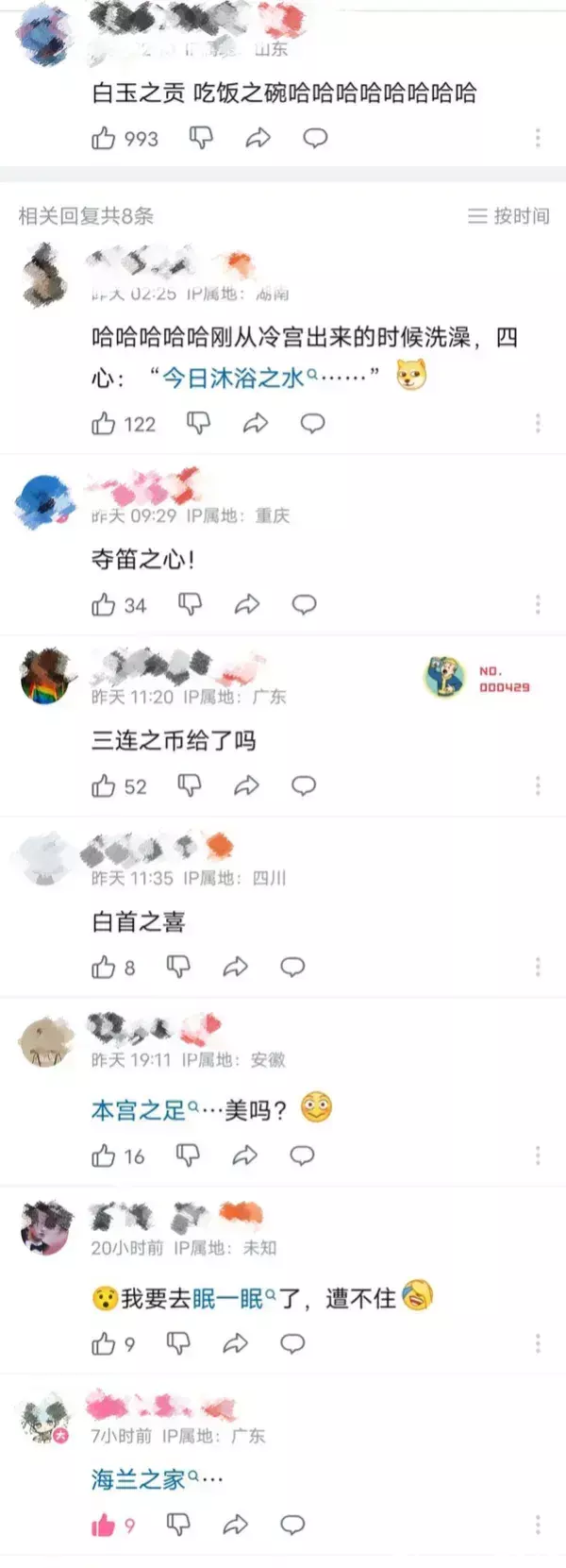Open the 本宫之足 search link
Screen dimensions: 566x1568
141,1110
